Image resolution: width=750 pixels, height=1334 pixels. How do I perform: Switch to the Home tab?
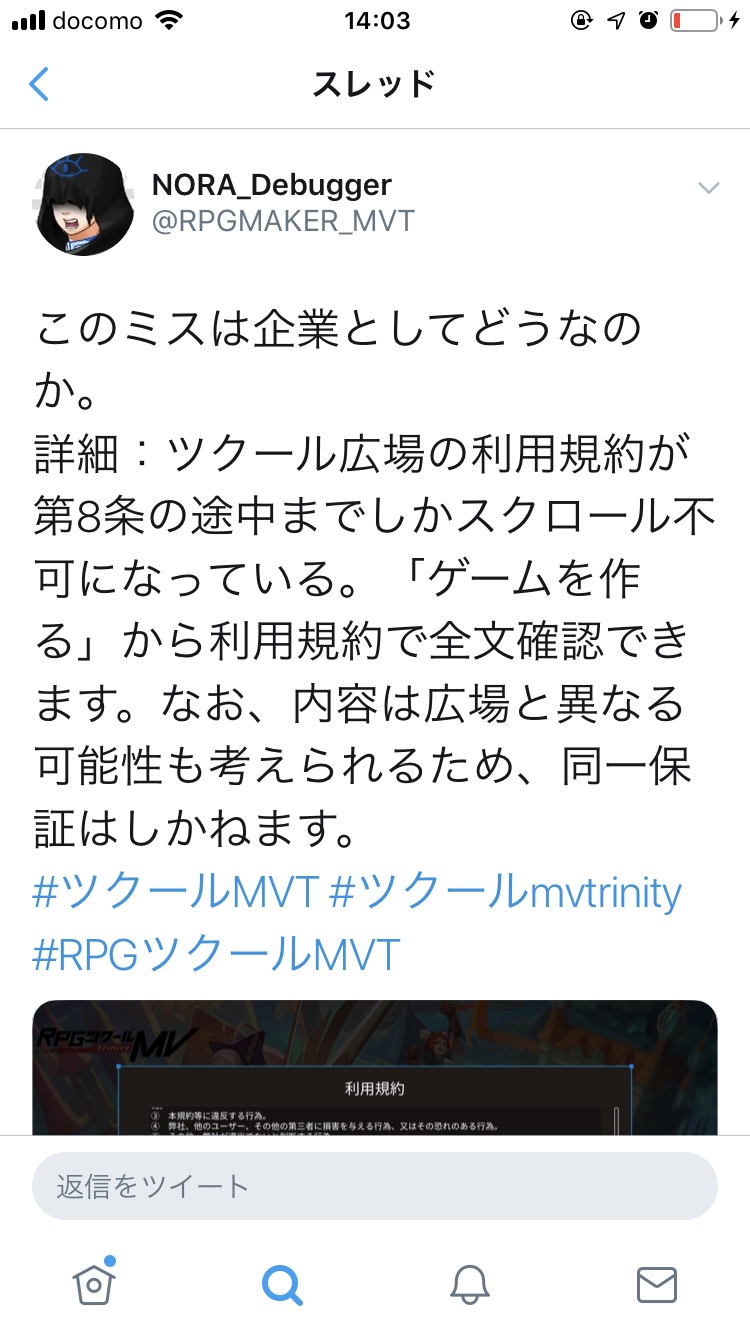pyautogui.click(x=94, y=1283)
